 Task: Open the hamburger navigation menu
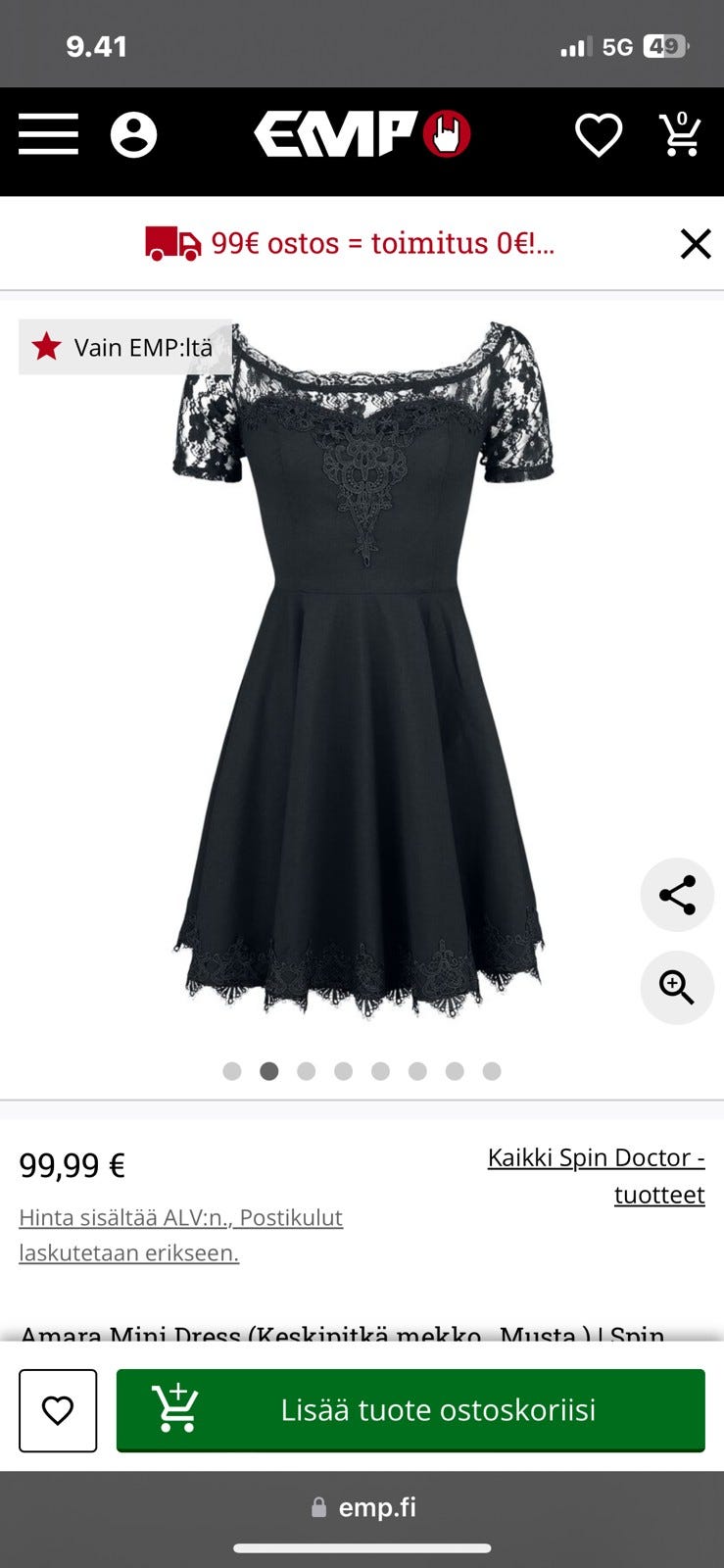(x=48, y=134)
